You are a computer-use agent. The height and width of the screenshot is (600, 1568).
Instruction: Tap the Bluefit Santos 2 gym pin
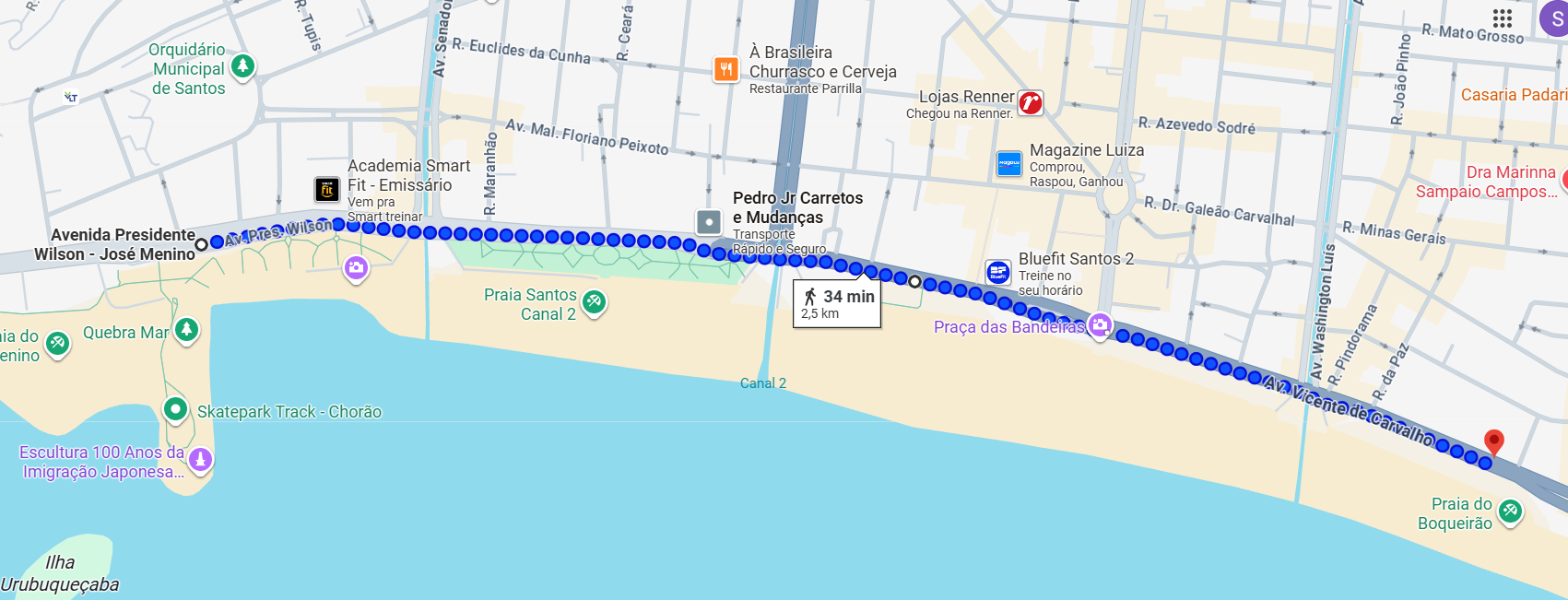(x=998, y=272)
